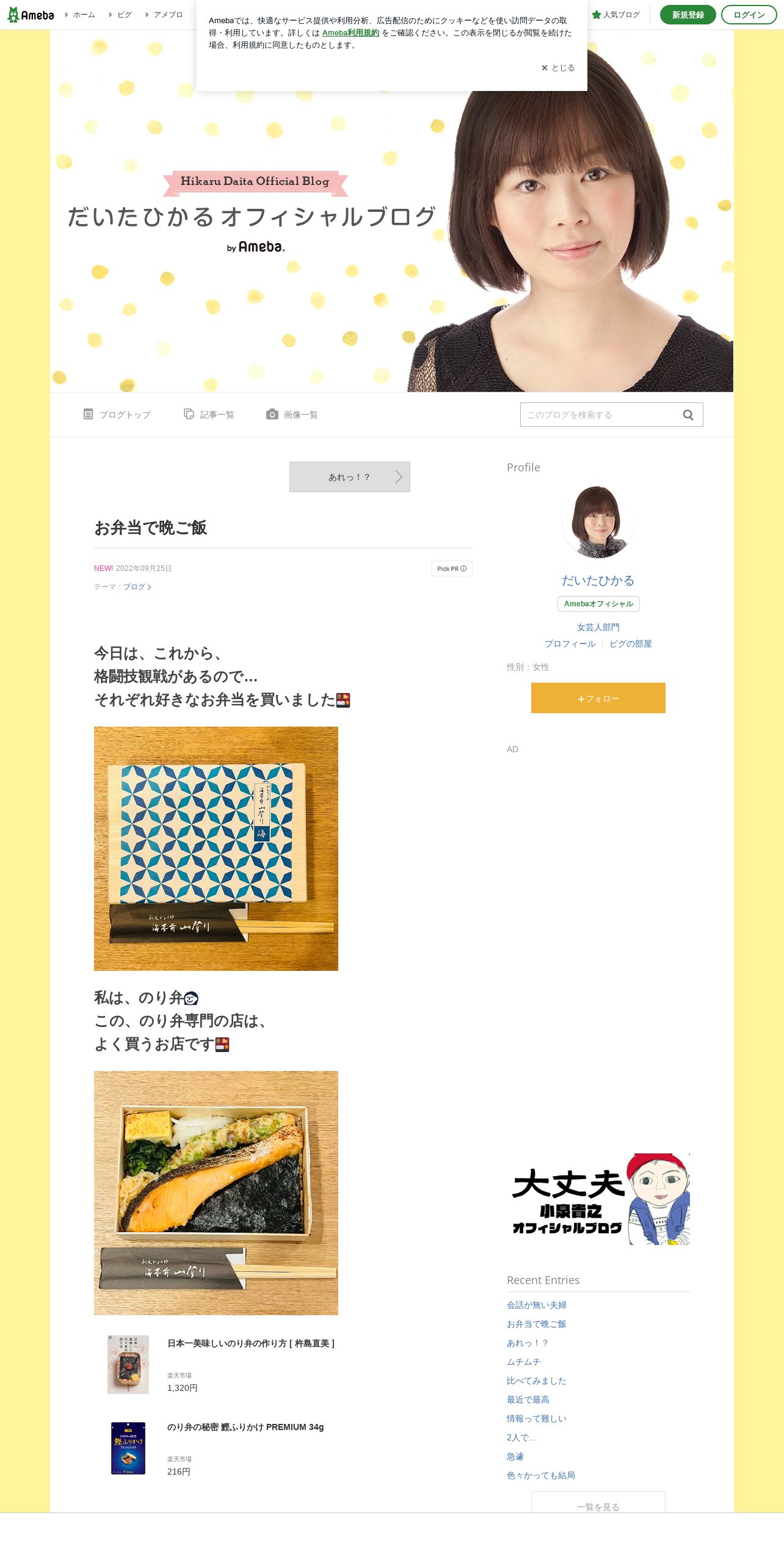Open the Ameba利用規約 link

pos(350,33)
